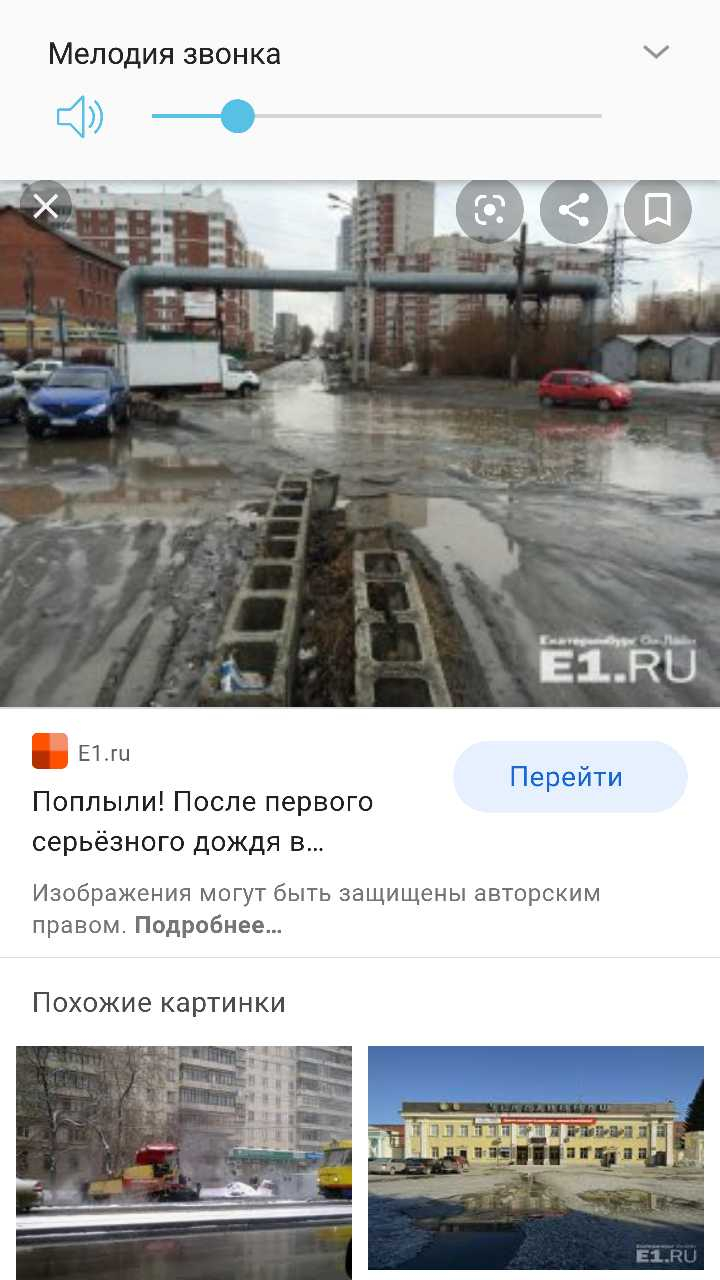Viewport: 720px width, 1280px height.
Task: Bookmark this image
Action: pos(658,210)
